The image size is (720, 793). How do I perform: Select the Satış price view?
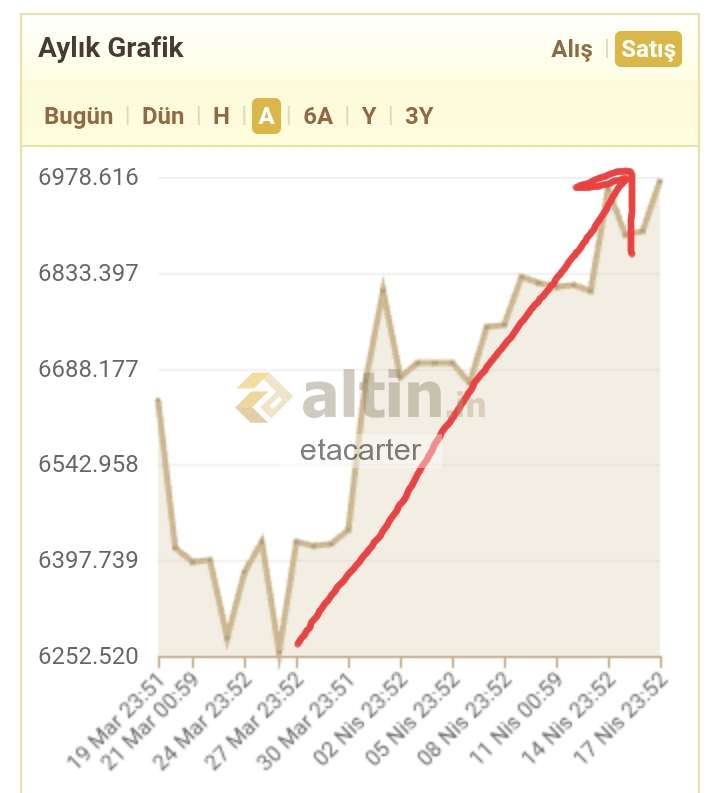(648, 49)
